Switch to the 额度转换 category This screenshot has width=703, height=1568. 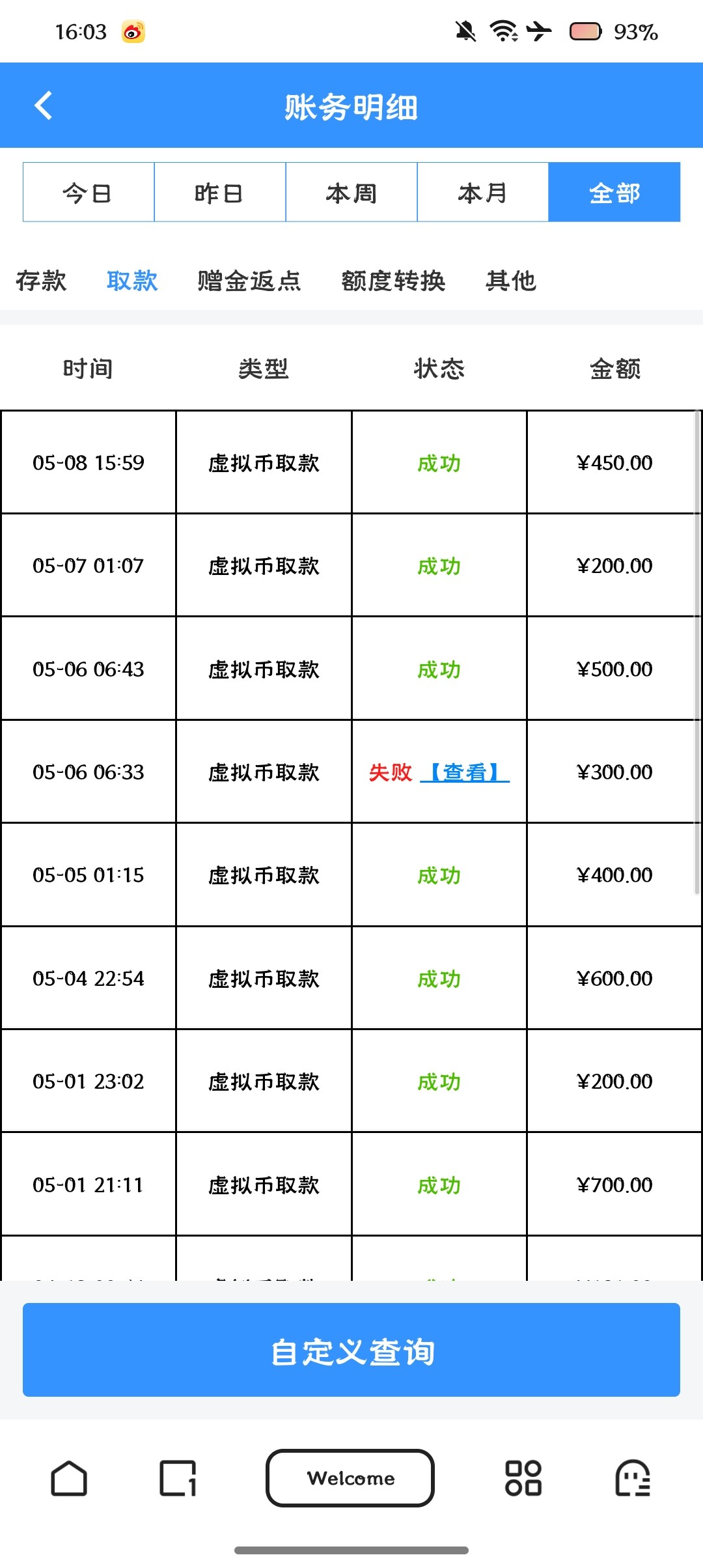coord(394,281)
